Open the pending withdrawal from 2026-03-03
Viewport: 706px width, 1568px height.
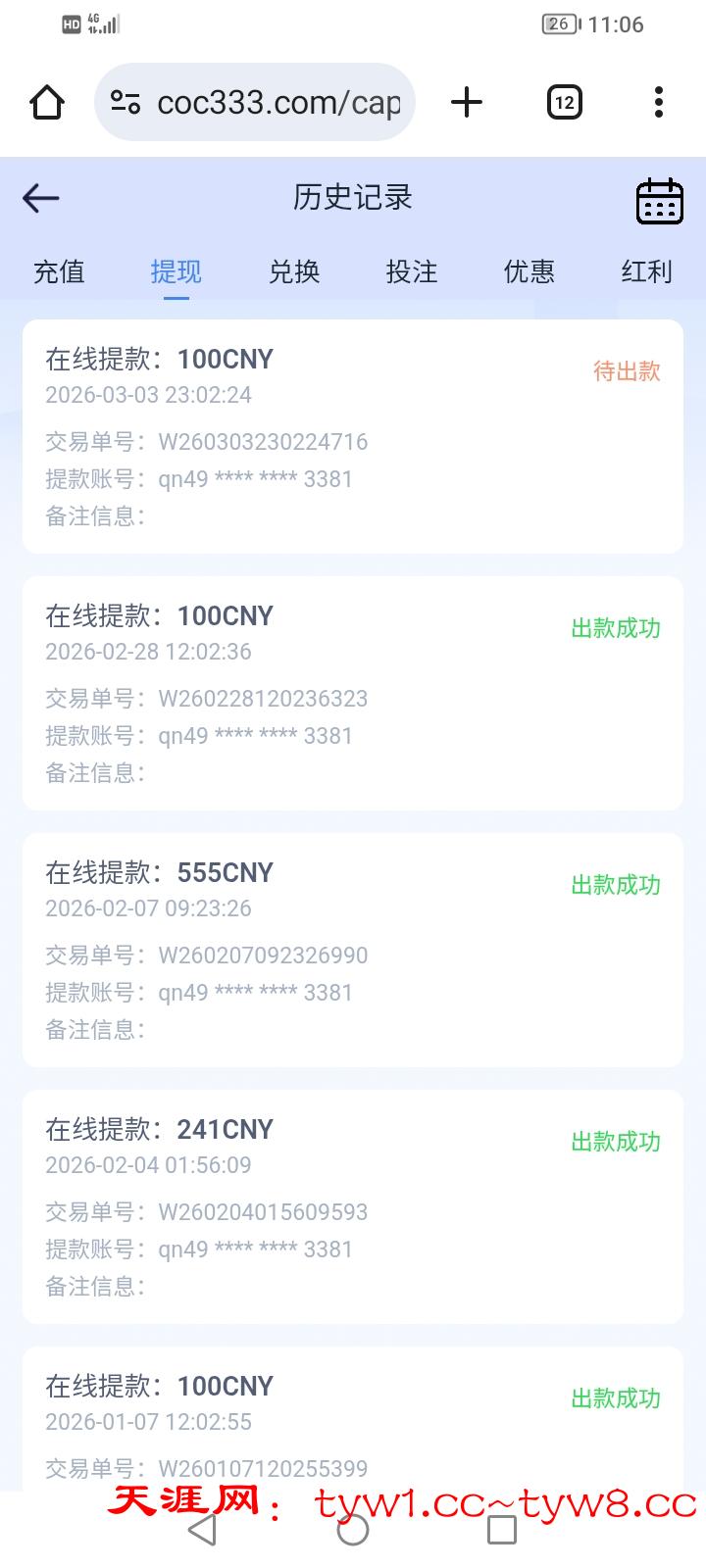pyautogui.click(x=353, y=436)
